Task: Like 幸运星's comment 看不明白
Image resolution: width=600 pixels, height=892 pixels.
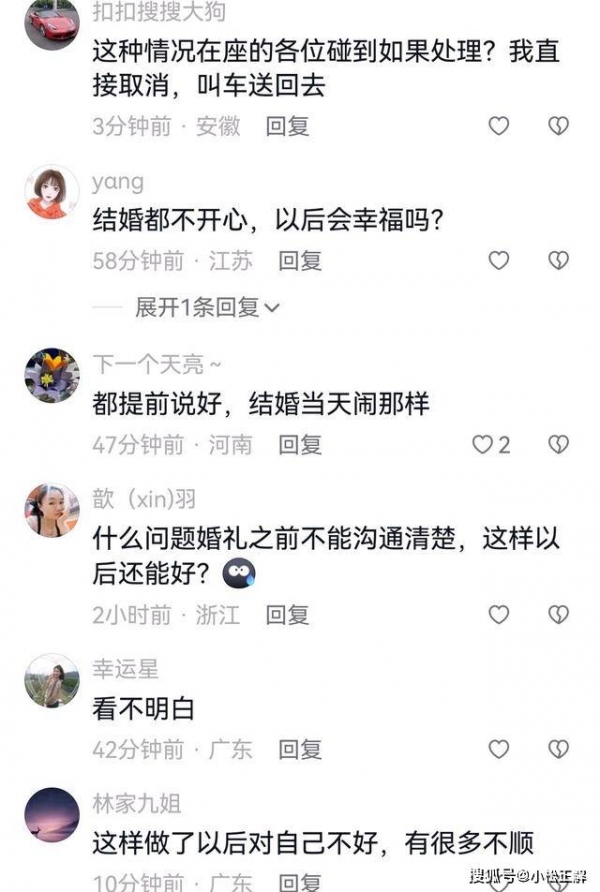Action: click(498, 749)
